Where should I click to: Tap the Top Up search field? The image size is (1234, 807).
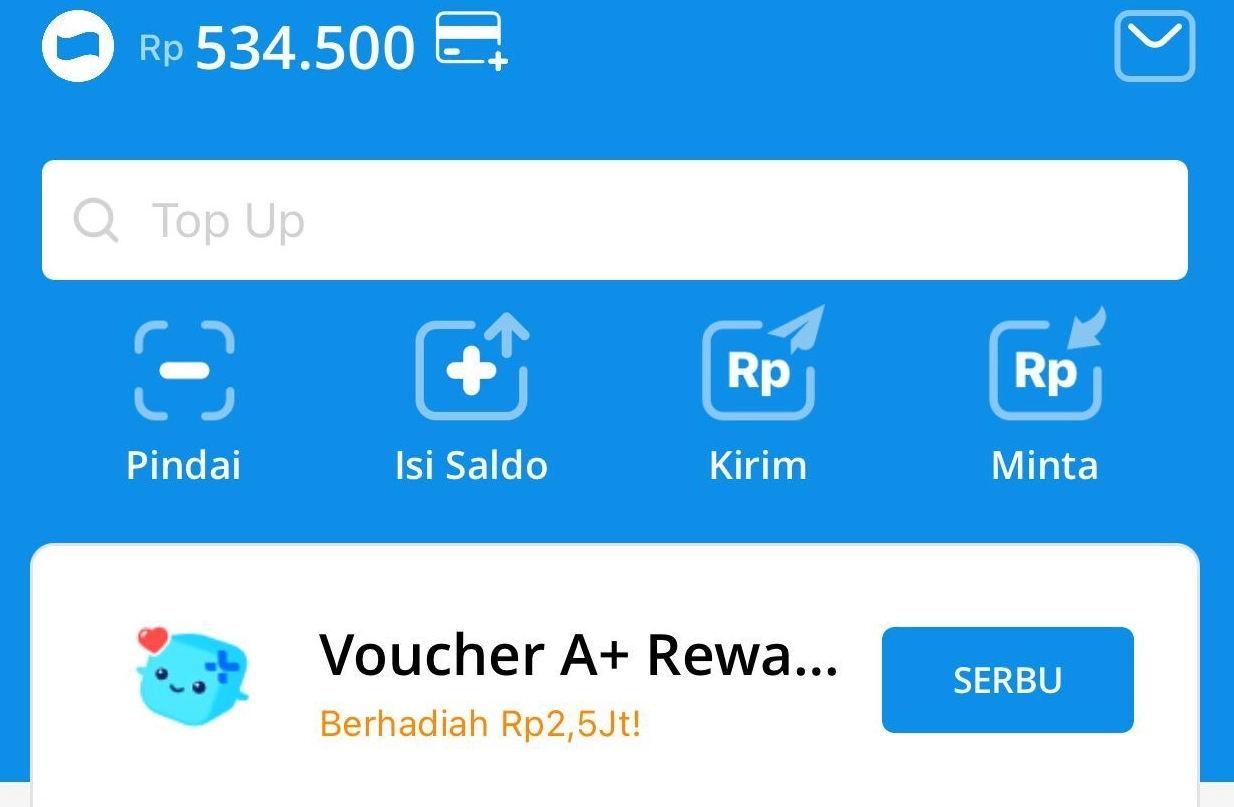pyautogui.click(x=614, y=220)
